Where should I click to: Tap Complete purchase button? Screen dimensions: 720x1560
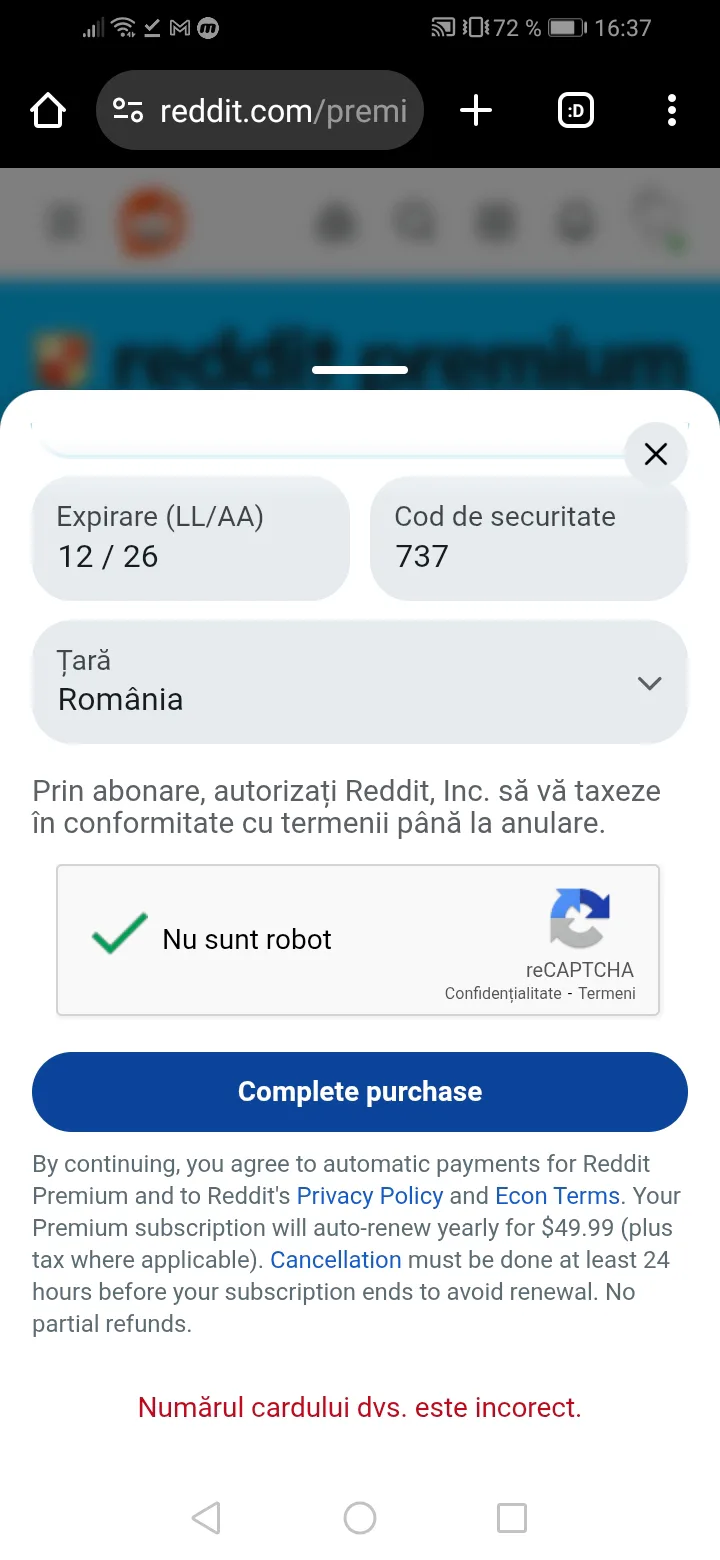coord(360,1091)
